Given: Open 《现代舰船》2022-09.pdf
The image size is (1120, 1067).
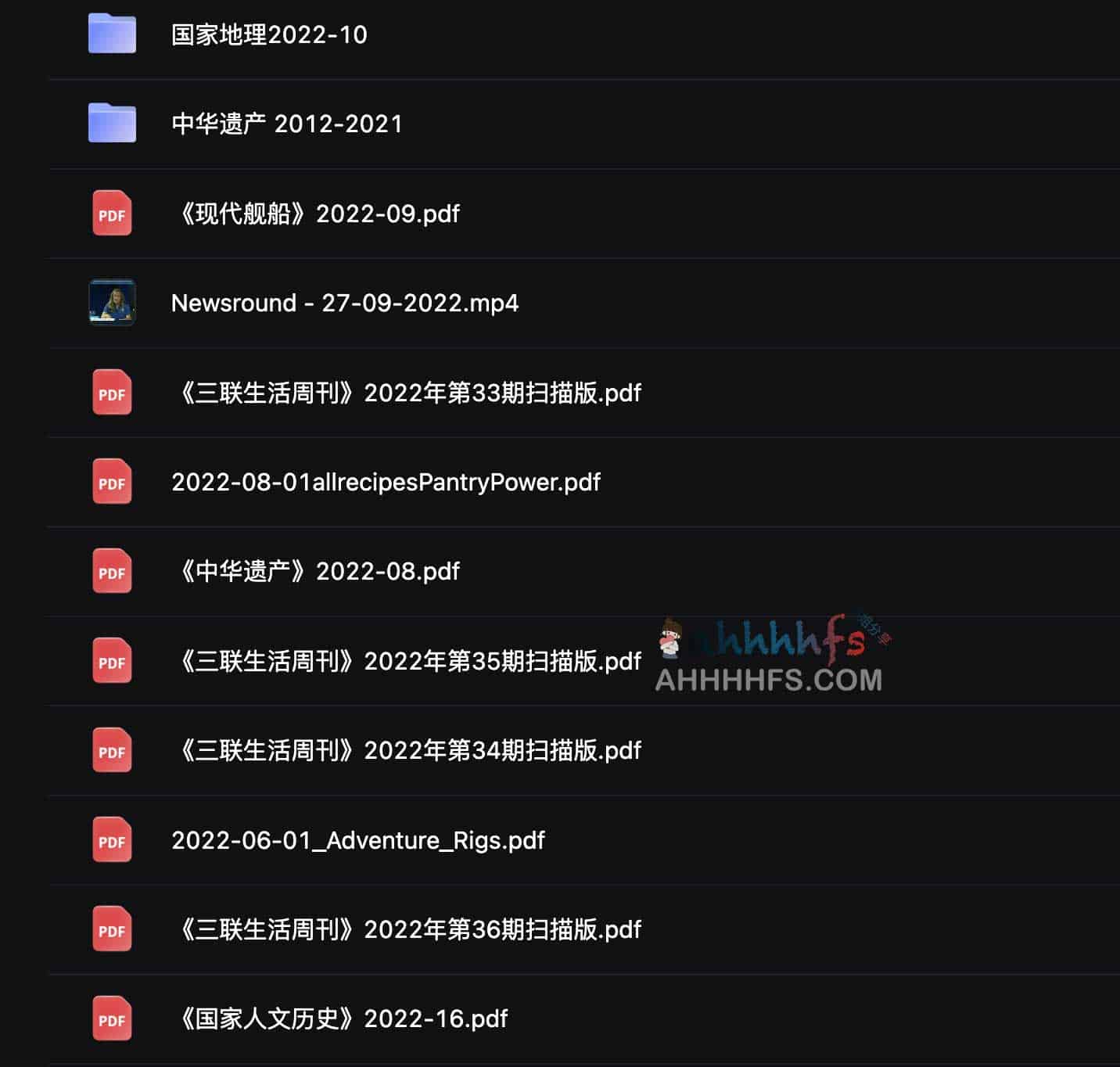Looking at the screenshot, I should [x=319, y=214].
